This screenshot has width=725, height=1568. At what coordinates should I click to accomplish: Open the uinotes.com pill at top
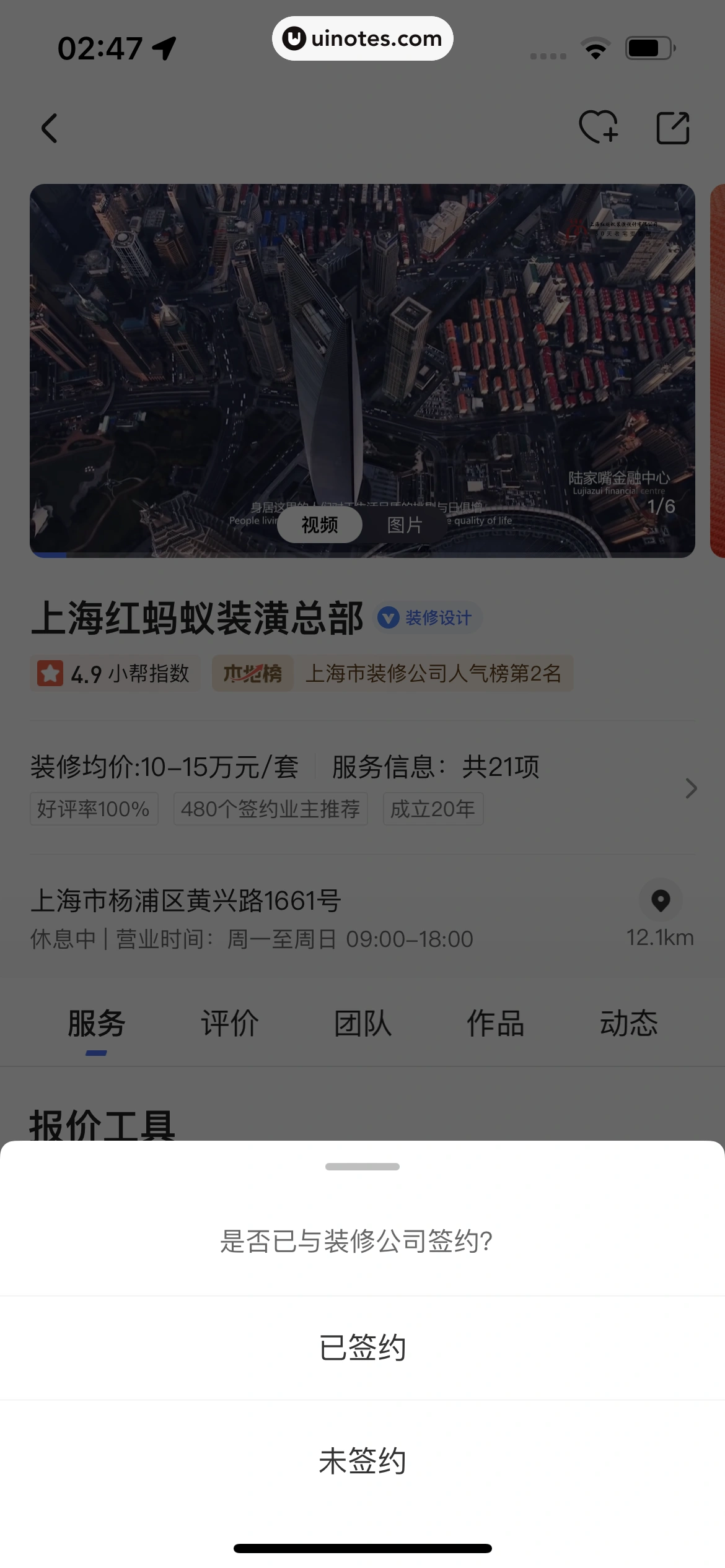coord(362,38)
